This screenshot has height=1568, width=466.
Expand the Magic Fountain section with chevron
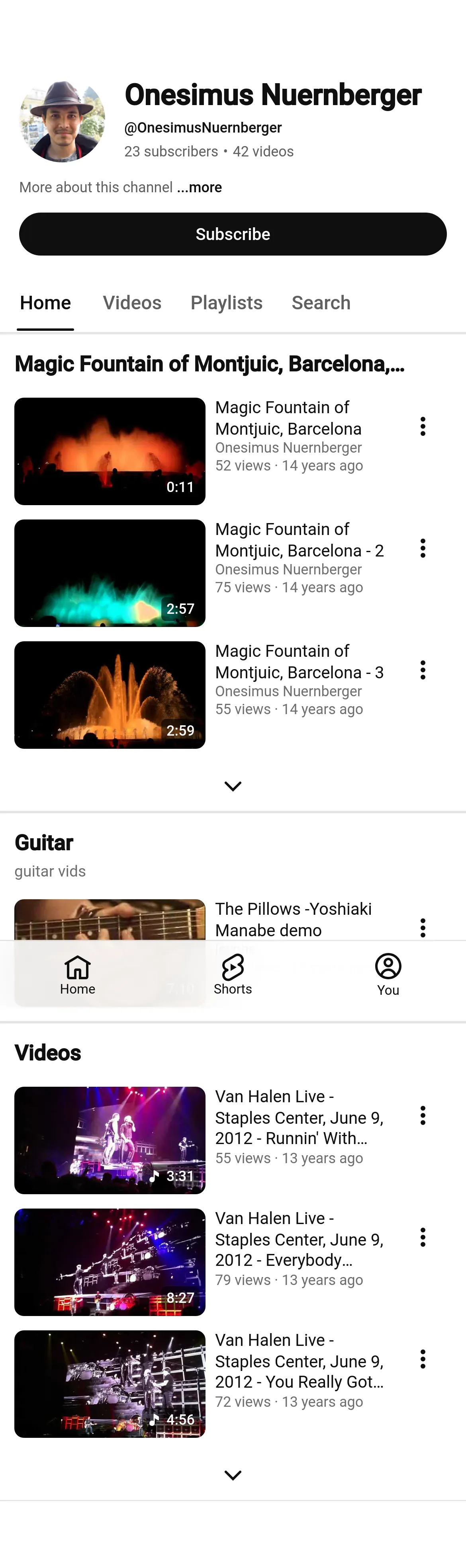233,787
